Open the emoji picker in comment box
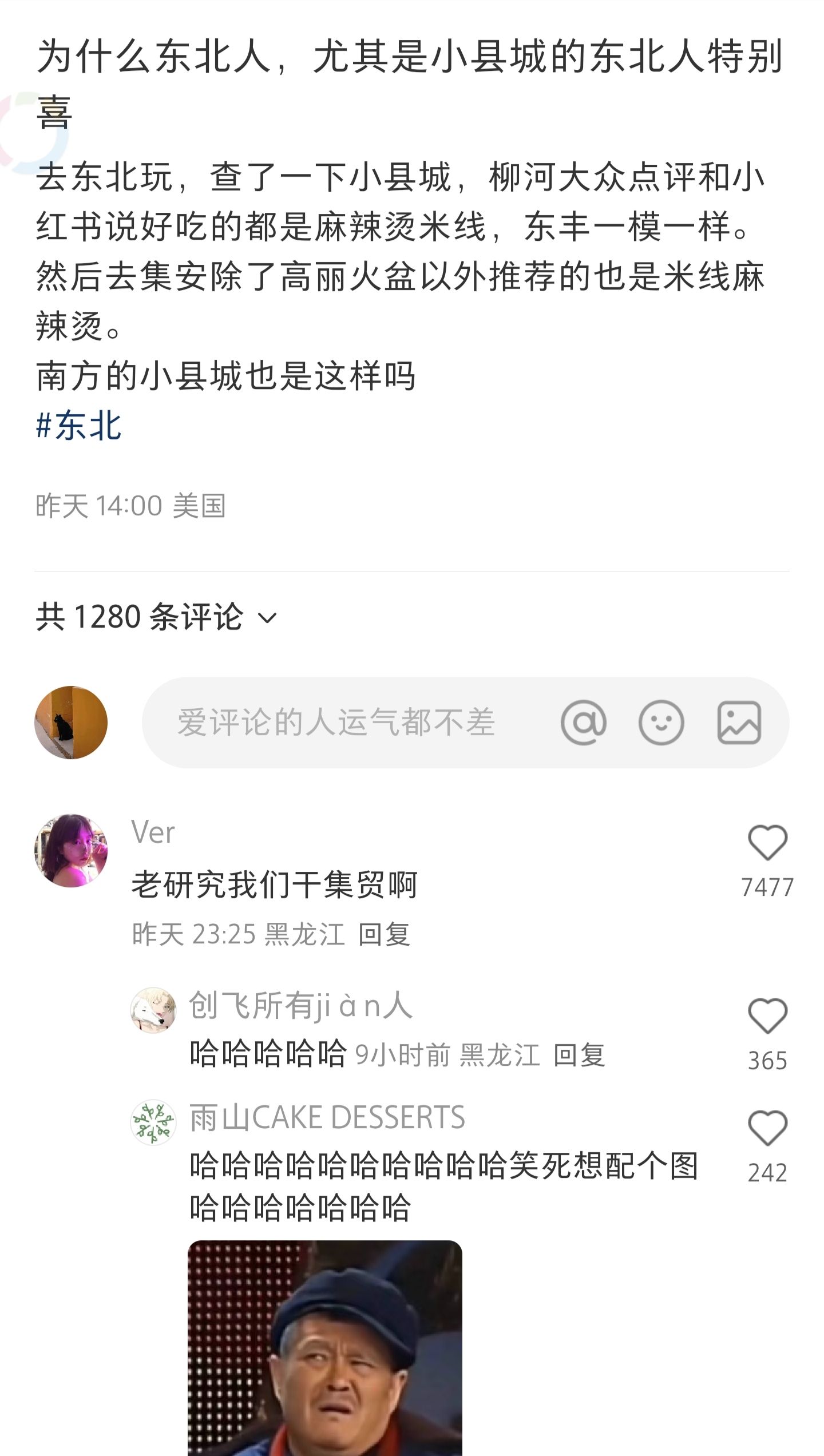The width and height of the screenshot is (824, 1456). coord(661,723)
